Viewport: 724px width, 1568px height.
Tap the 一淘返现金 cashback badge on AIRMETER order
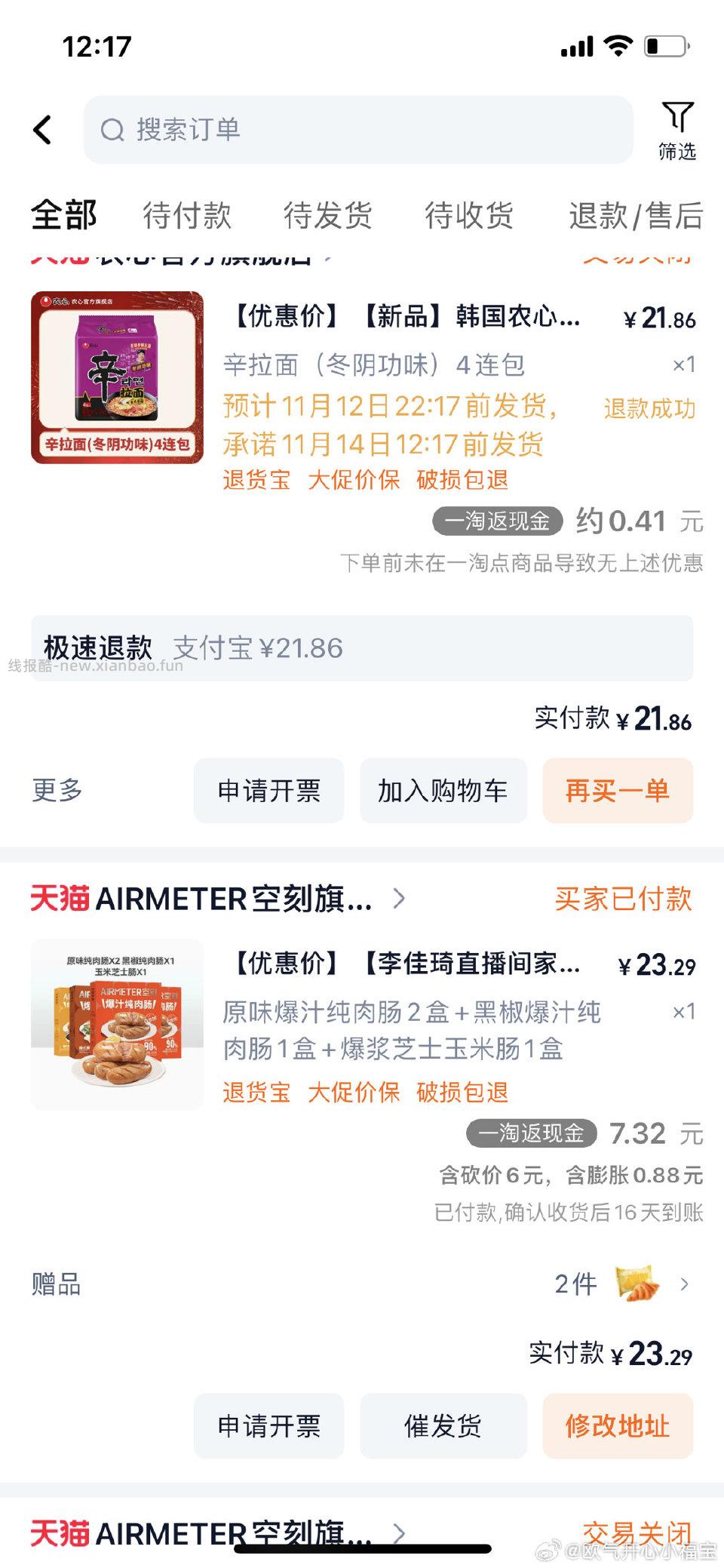click(x=532, y=1133)
